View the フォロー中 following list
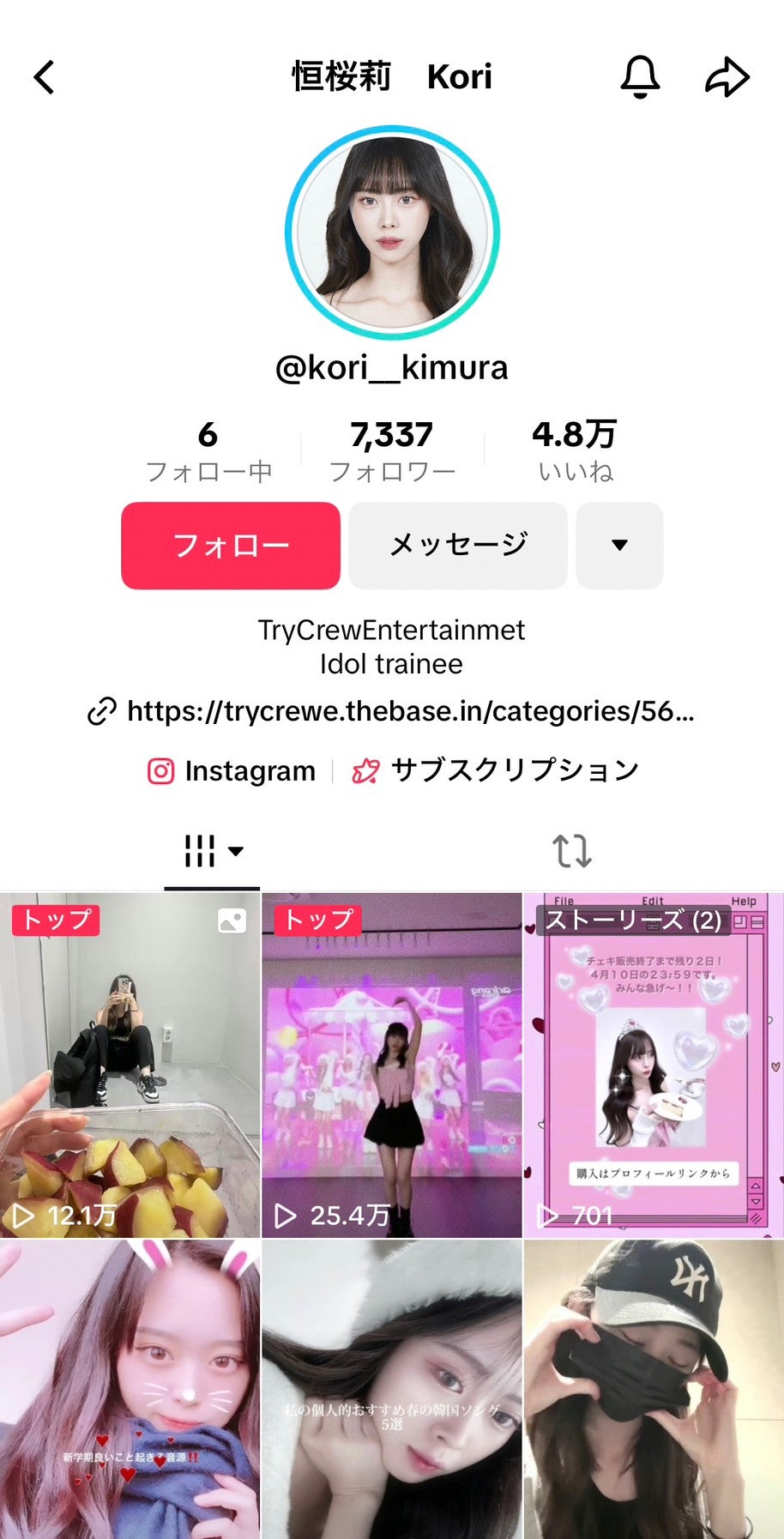Viewport: 784px width, 1539px height. pos(208,451)
